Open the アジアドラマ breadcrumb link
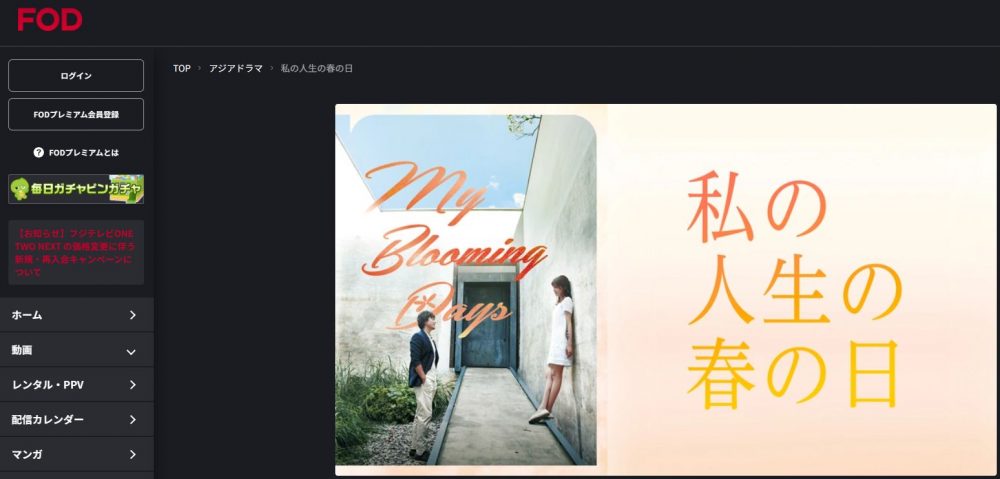 (x=235, y=68)
